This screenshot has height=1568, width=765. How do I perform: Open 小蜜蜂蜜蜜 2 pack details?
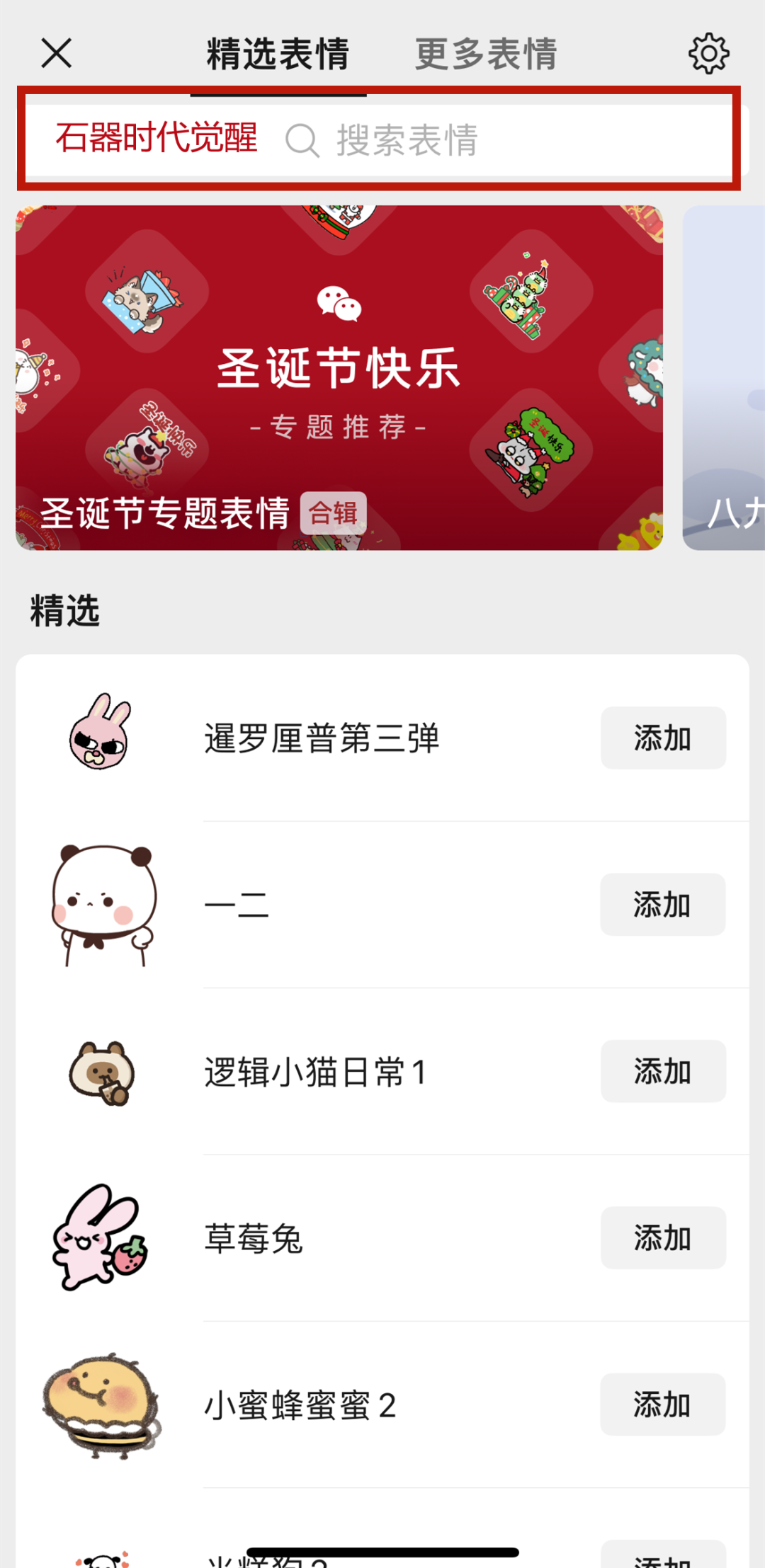pyautogui.click(x=300, y=1405)
